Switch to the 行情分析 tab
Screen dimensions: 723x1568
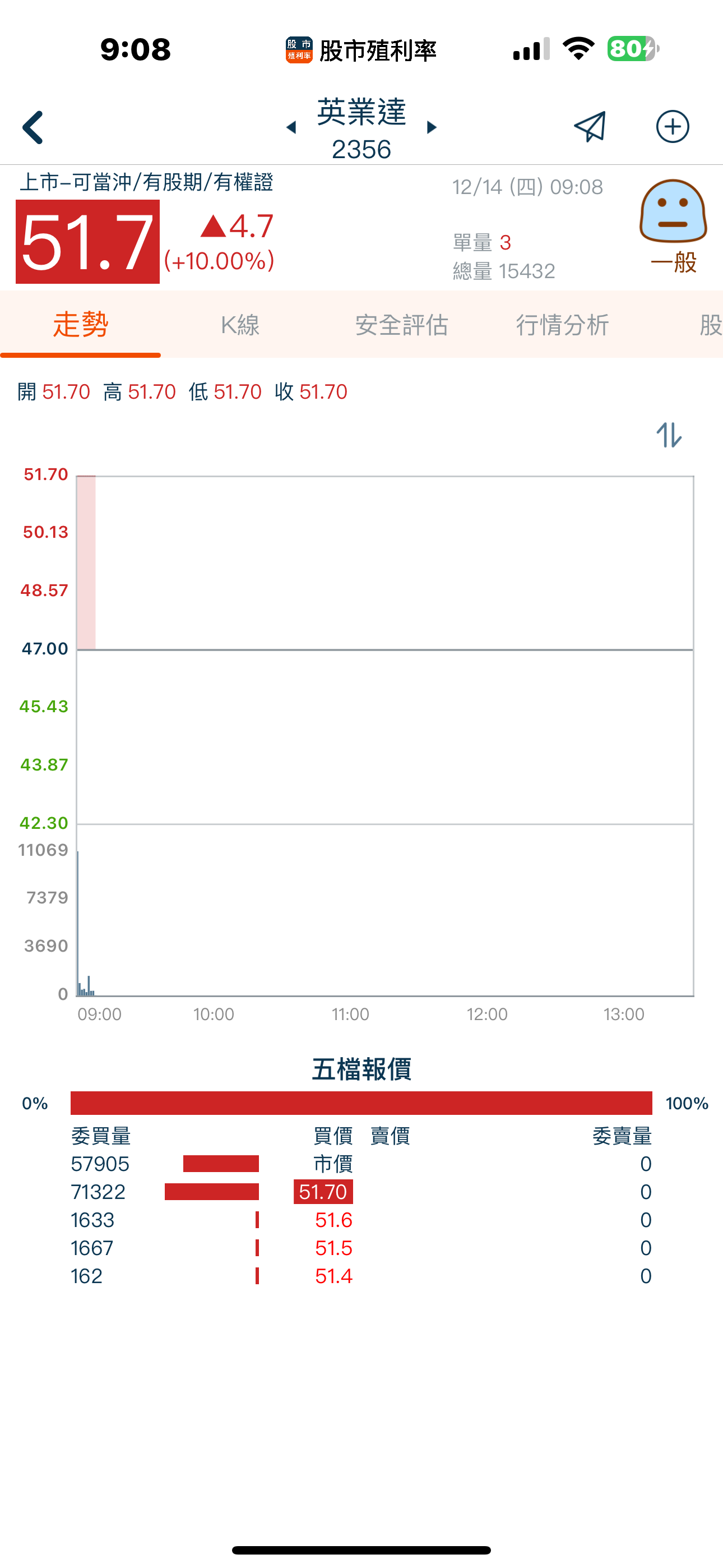[x=562, y=325]
